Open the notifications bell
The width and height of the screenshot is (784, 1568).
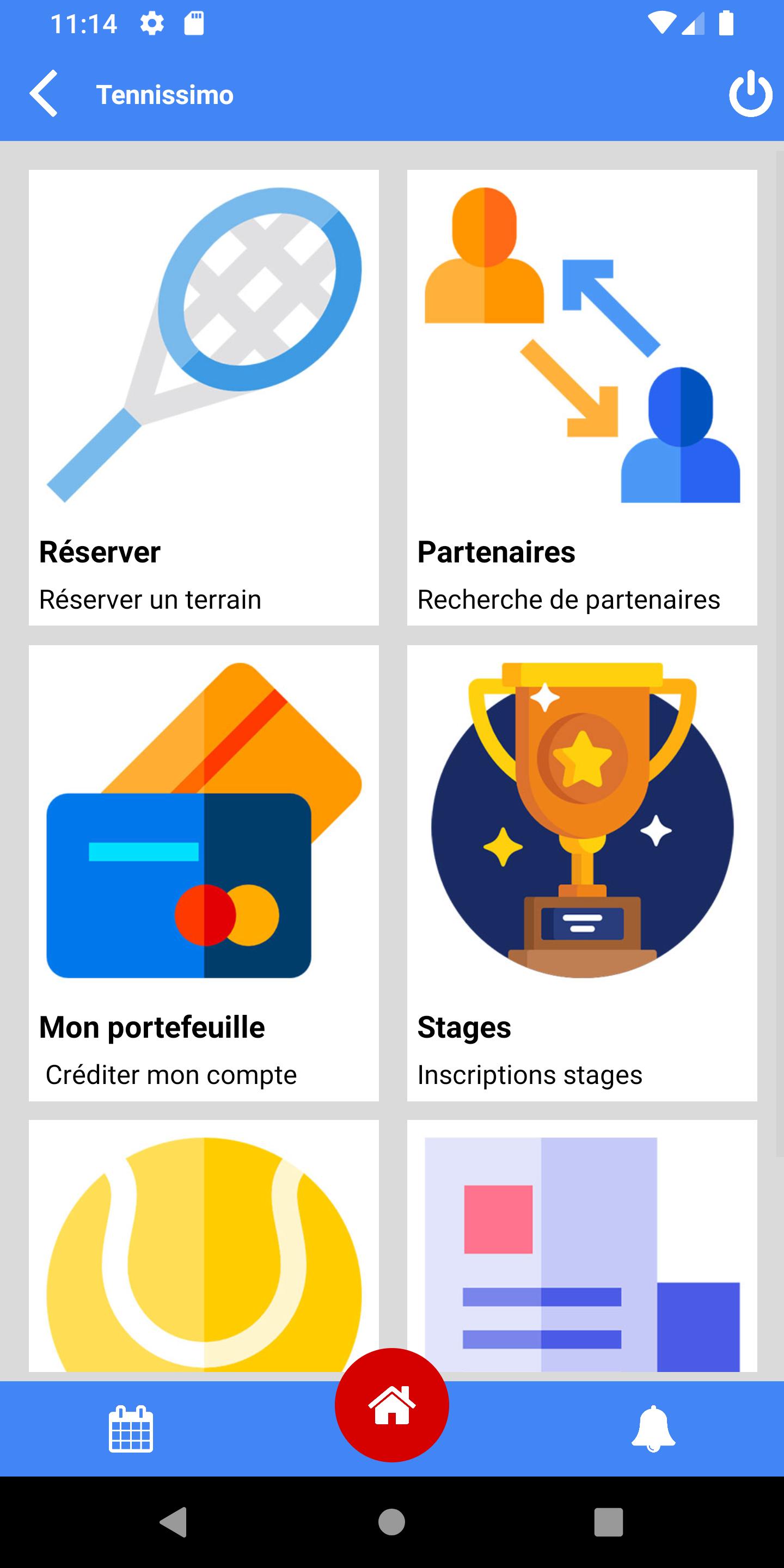tap(653, 1429)
